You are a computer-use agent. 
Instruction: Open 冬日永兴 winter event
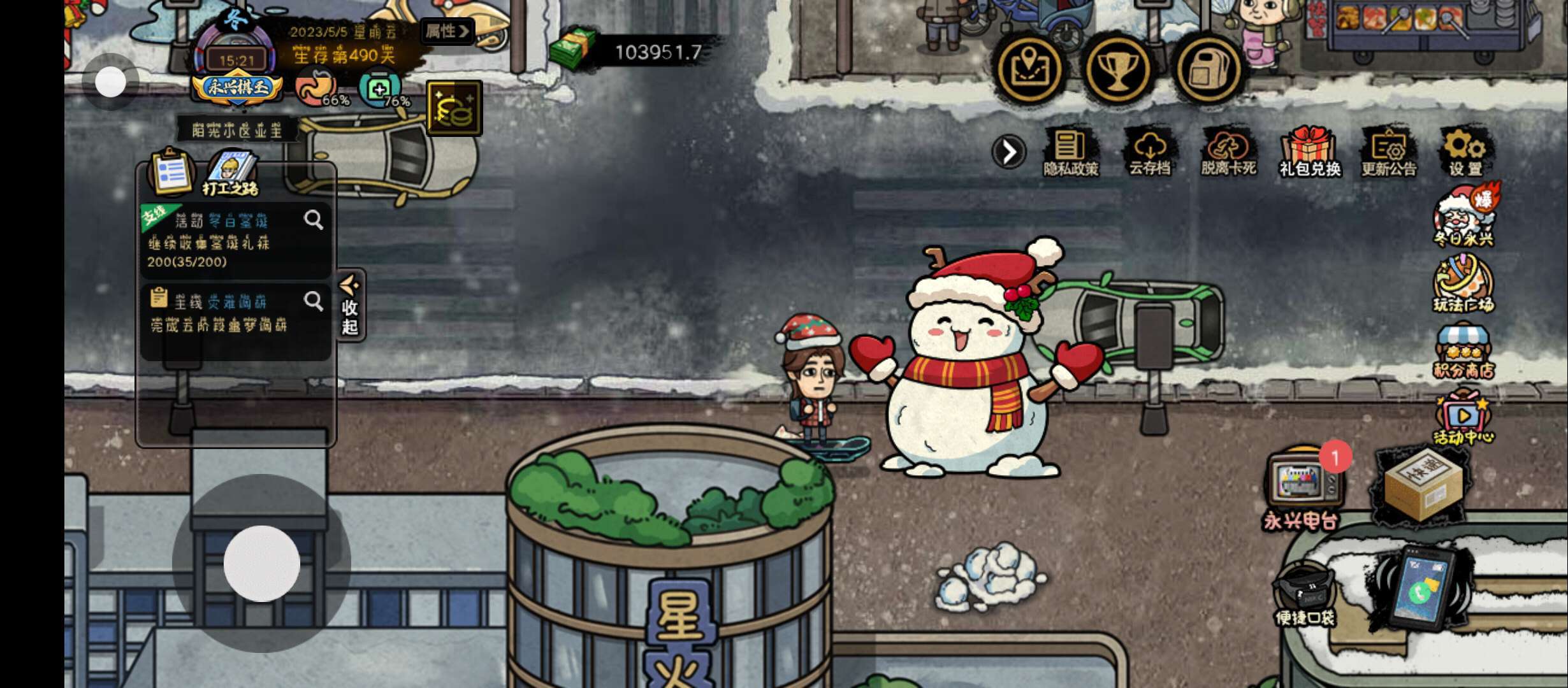pos(1464,215)
